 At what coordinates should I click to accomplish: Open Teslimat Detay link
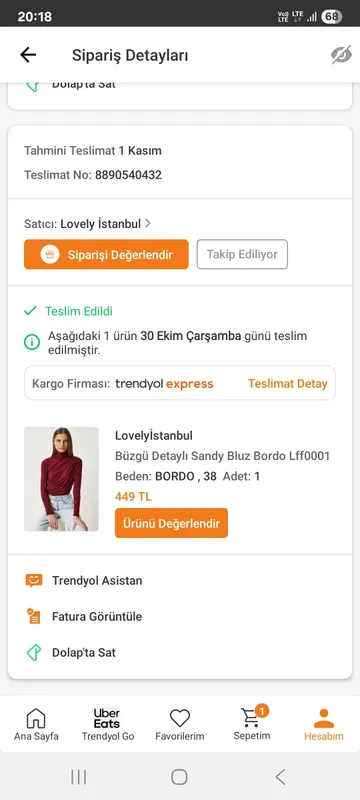tap(288, 384)
